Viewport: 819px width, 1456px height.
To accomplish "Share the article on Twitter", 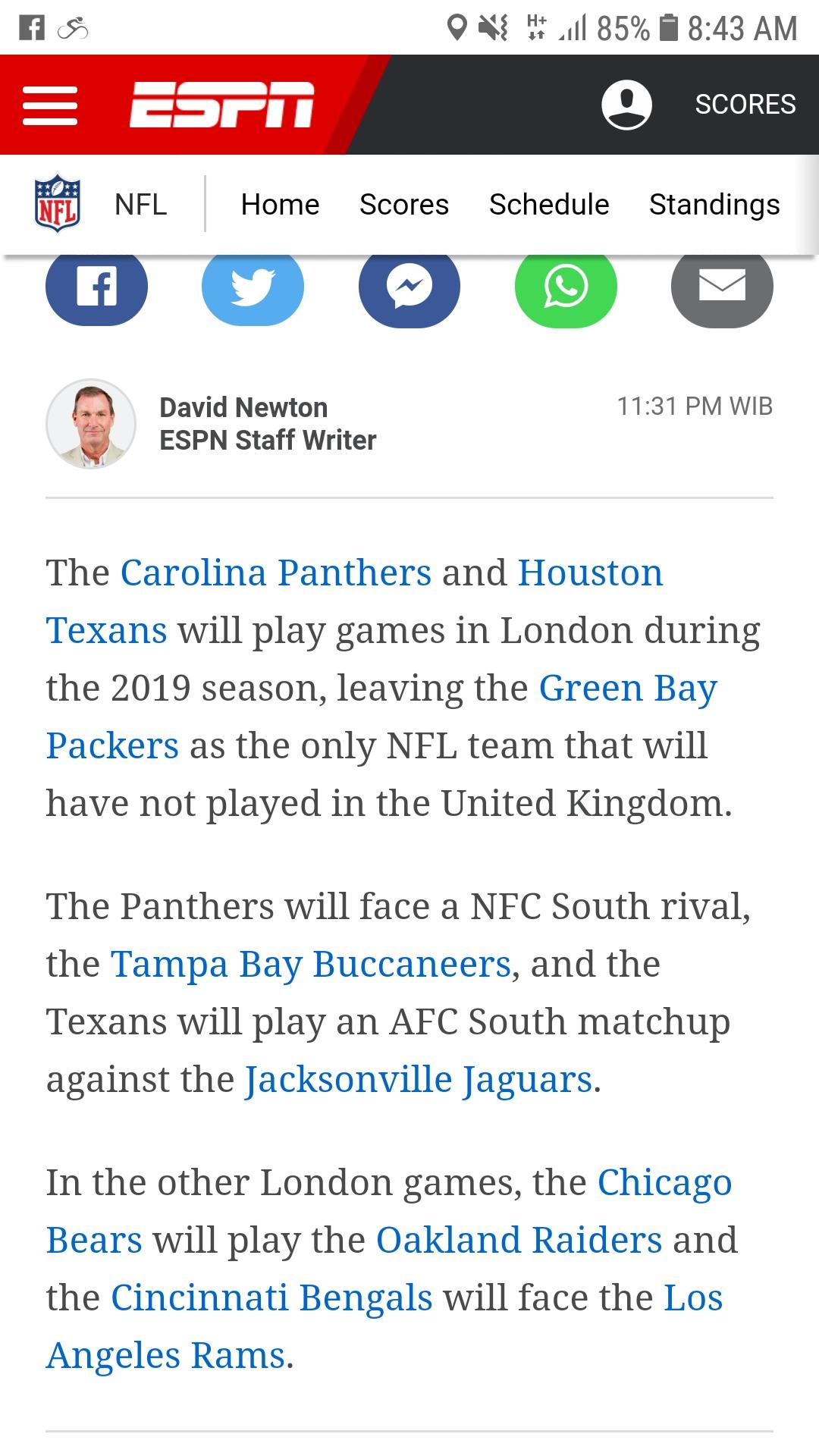I will click(x=253, y=288).
